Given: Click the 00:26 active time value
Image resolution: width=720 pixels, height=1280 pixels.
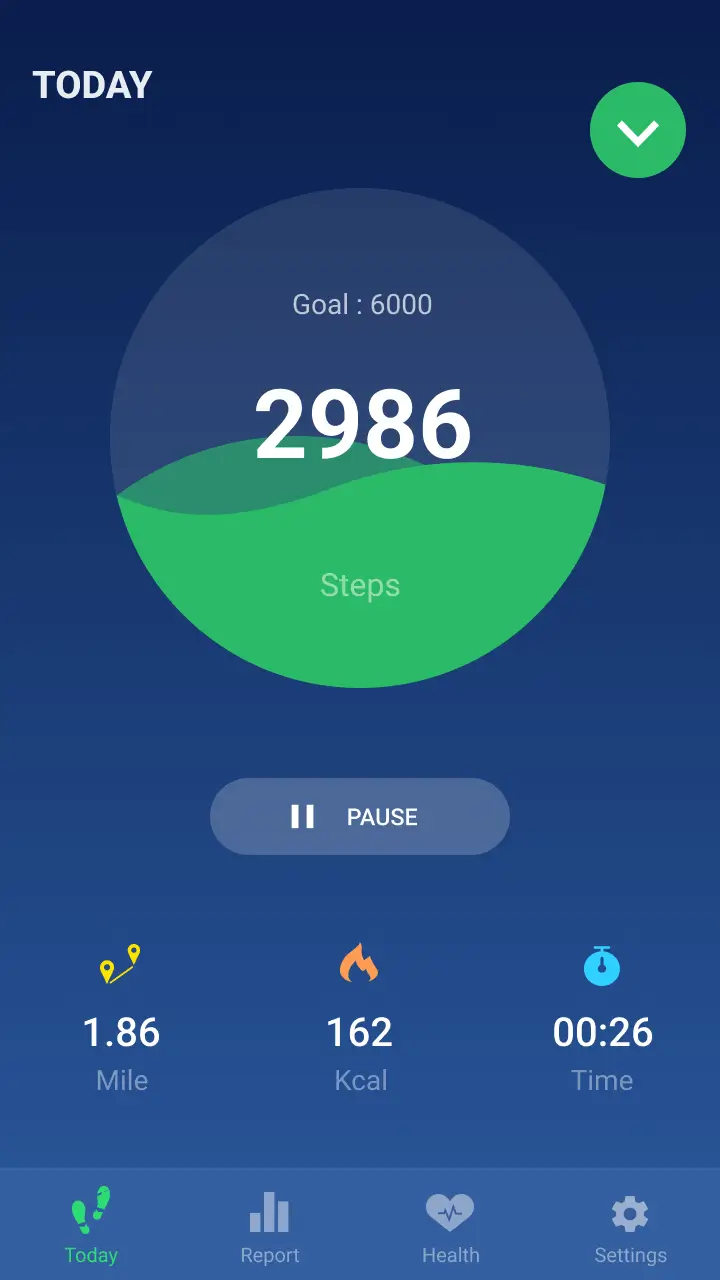Looking at the screenshot, I should [x=602, y=1032].
